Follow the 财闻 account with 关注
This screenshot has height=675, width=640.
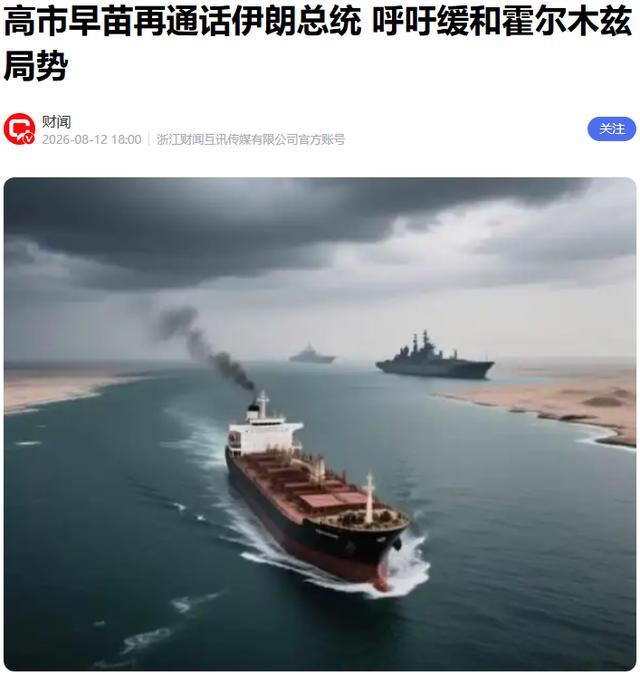tap(611, 129)
